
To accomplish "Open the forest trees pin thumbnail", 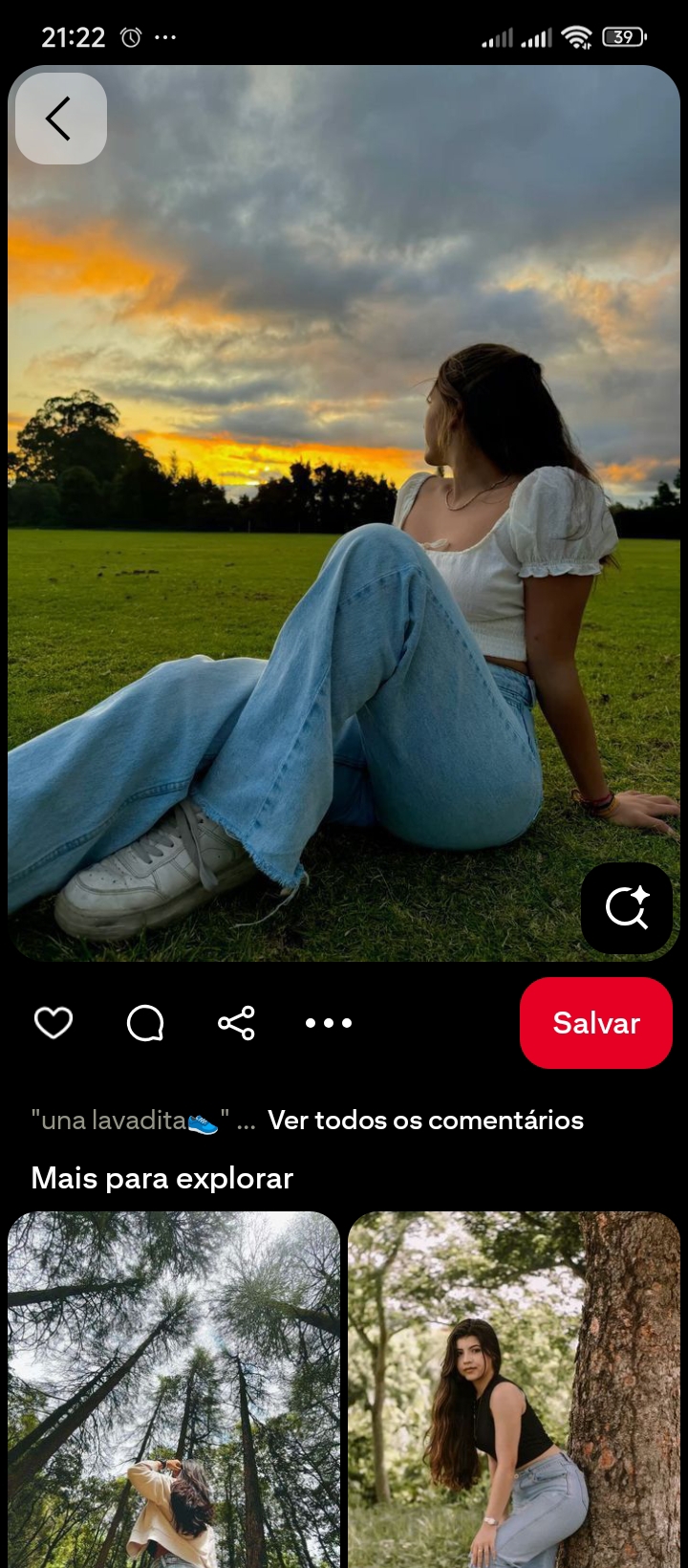I will pyautogui.click(x=174, y=1386).
